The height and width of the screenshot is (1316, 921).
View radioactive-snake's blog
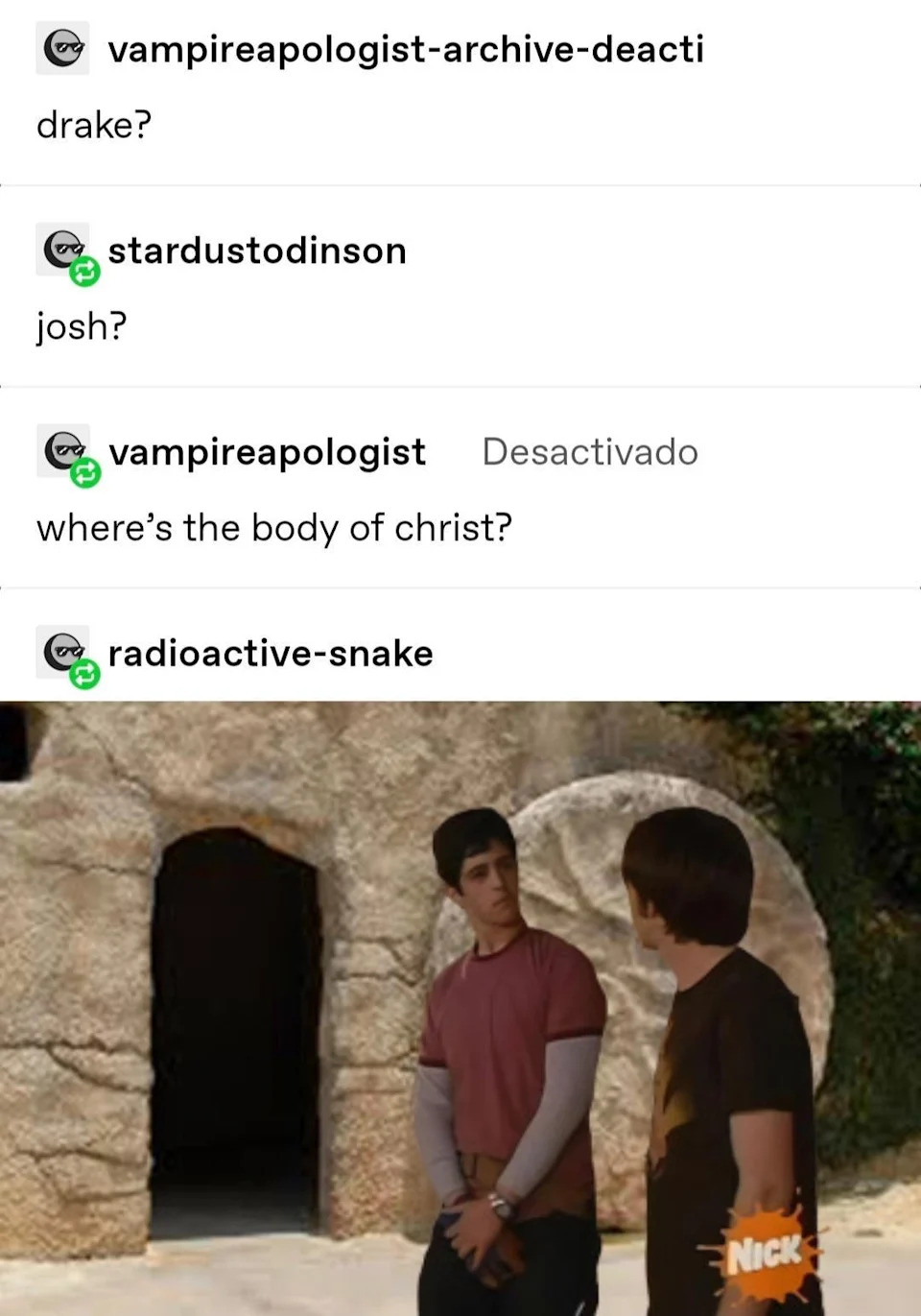point(271,654)
